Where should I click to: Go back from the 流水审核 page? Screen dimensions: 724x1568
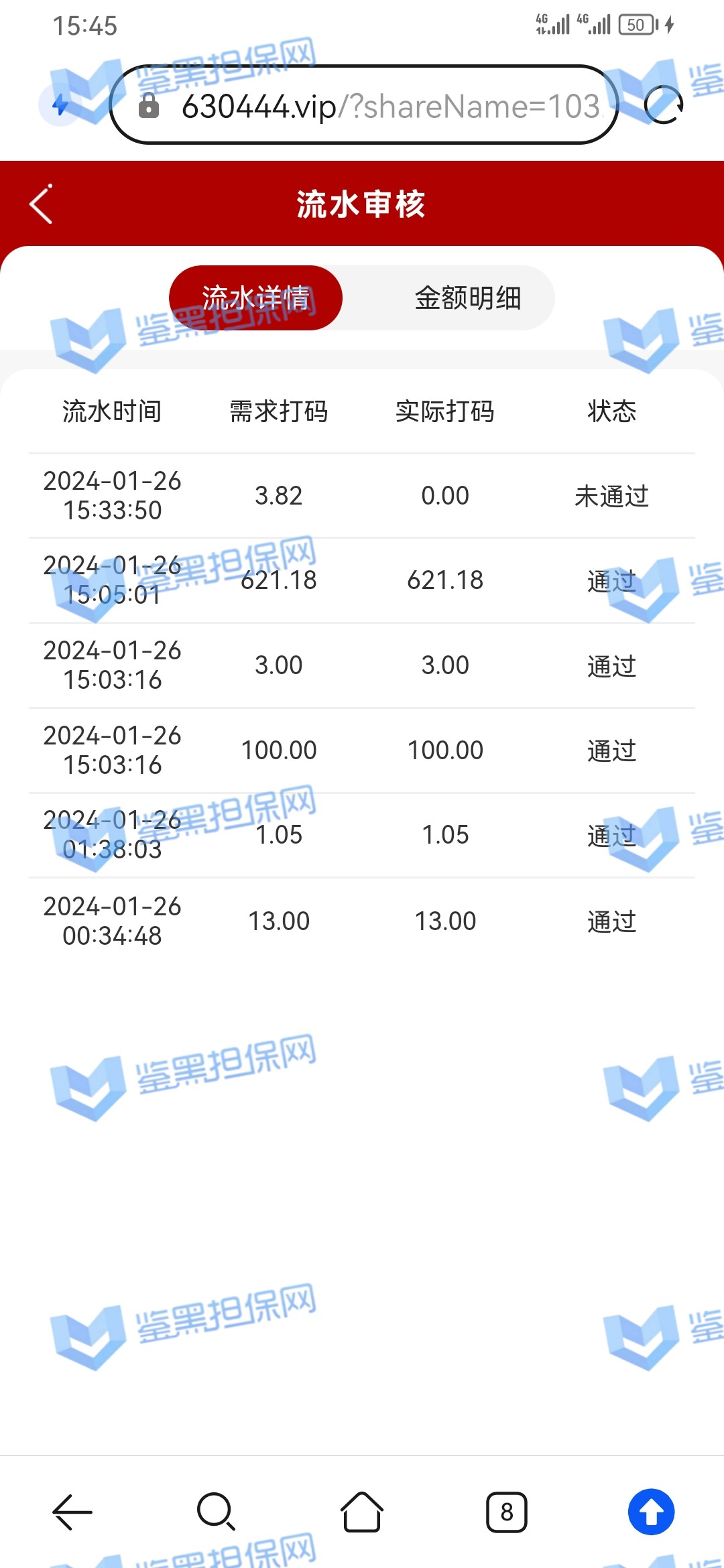[42, 204]
